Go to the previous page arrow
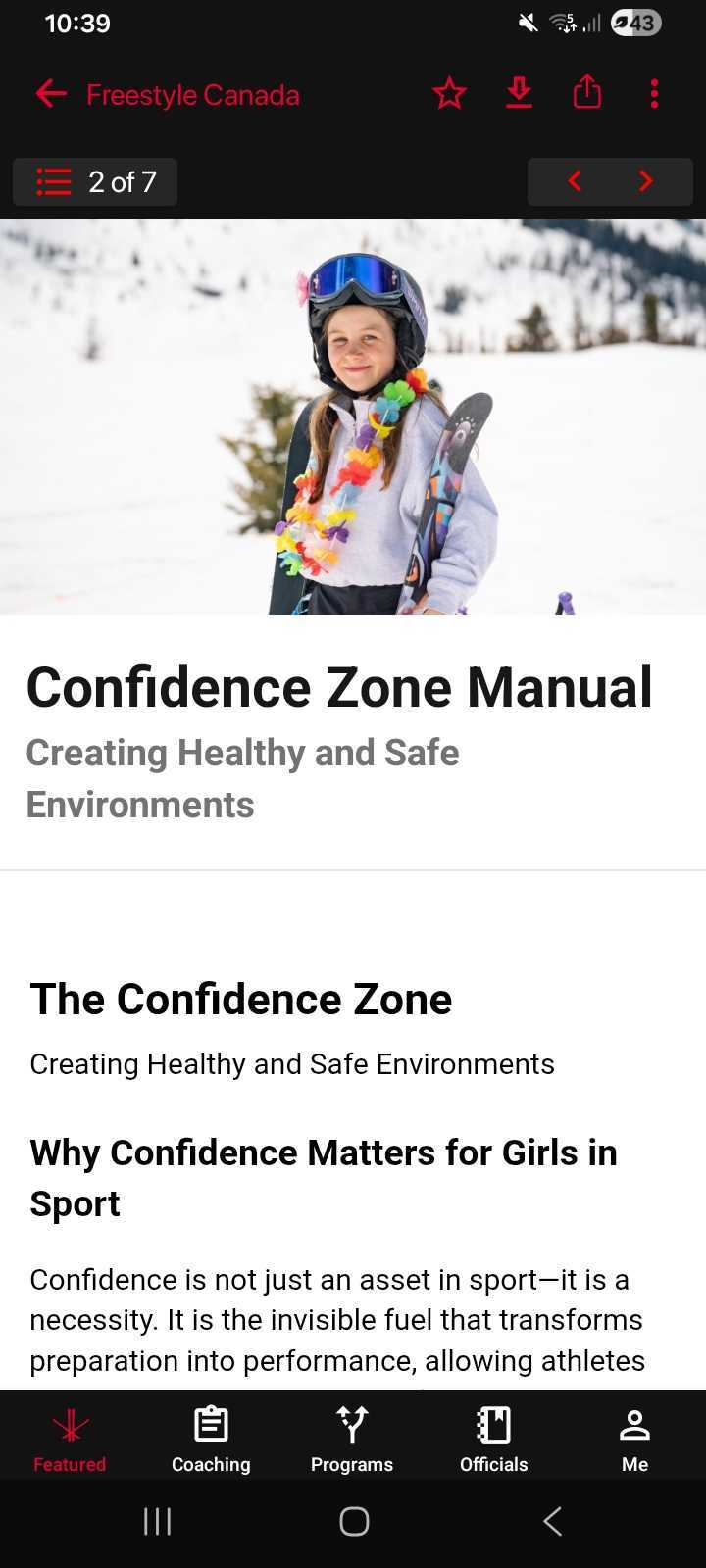The image size is (706, 1568). (575, 181)
